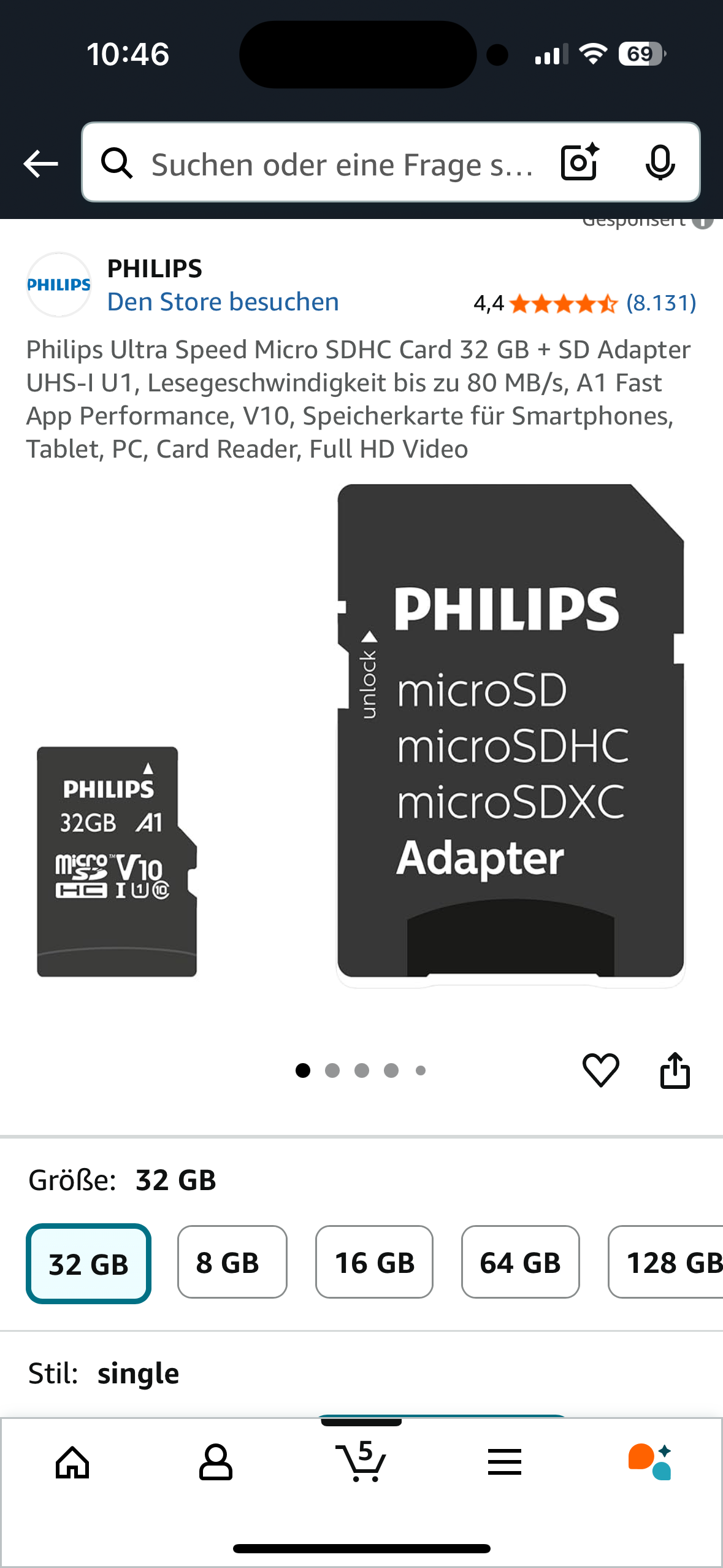
Task: Open camera lens search
Action: tap(580, 163)
